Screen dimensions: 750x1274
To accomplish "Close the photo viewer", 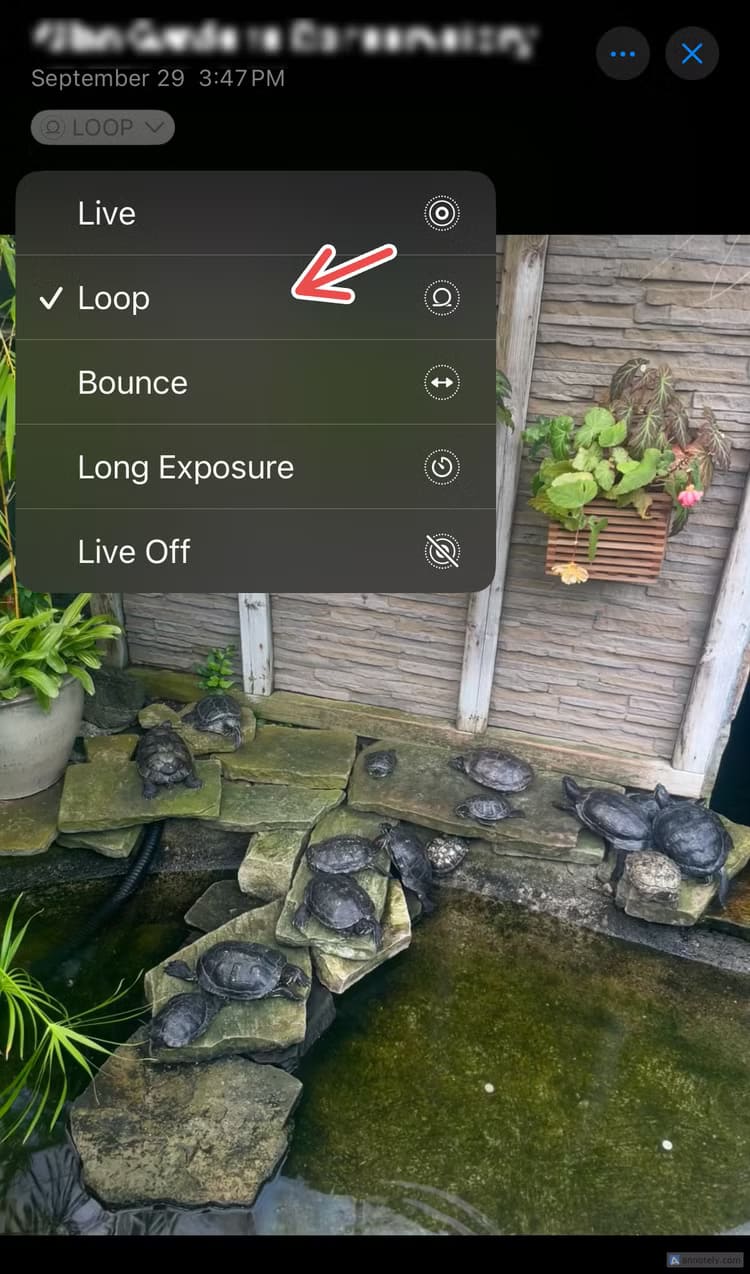I will coord(692,54).
